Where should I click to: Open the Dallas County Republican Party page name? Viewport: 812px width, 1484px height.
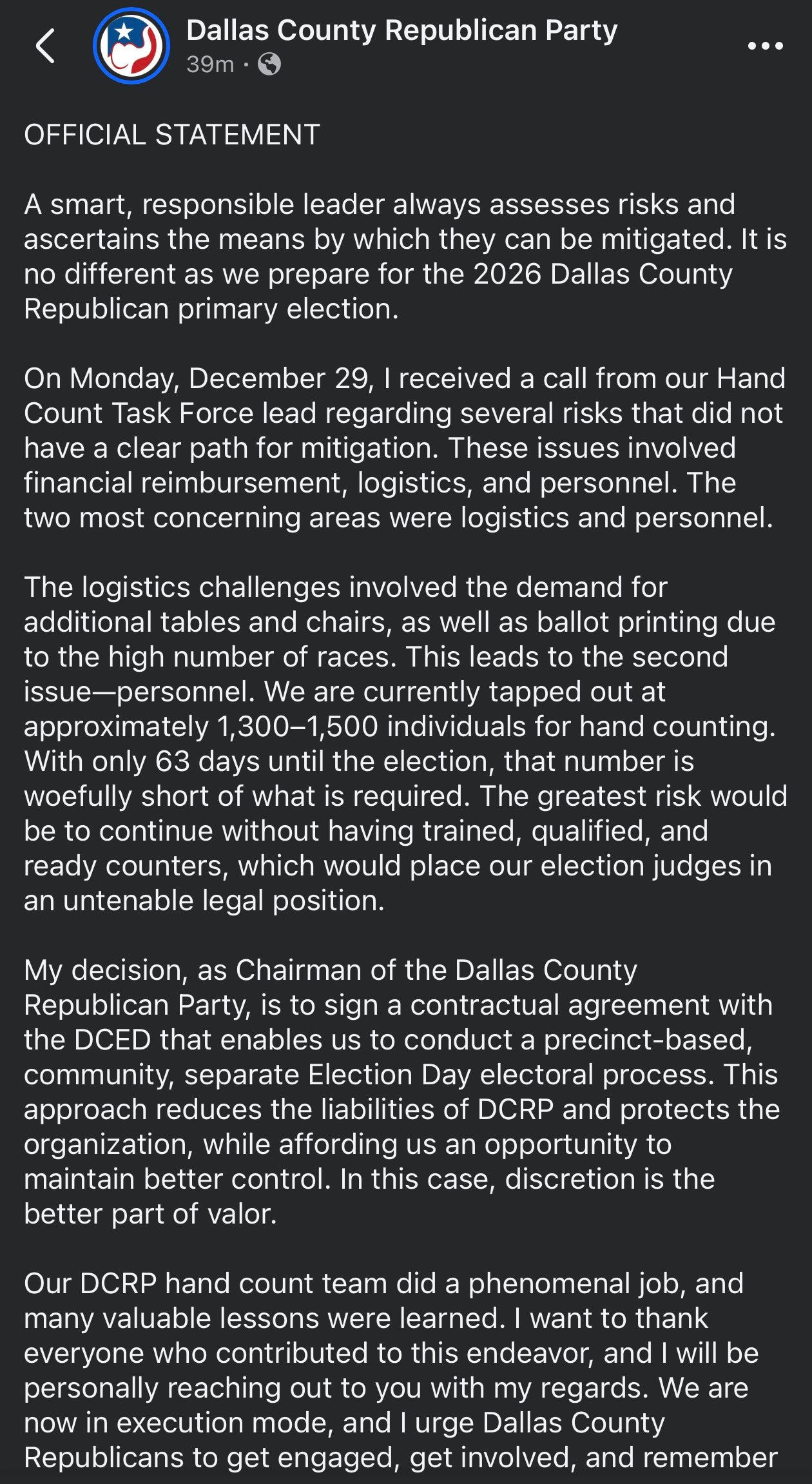[x=401, y=30]
